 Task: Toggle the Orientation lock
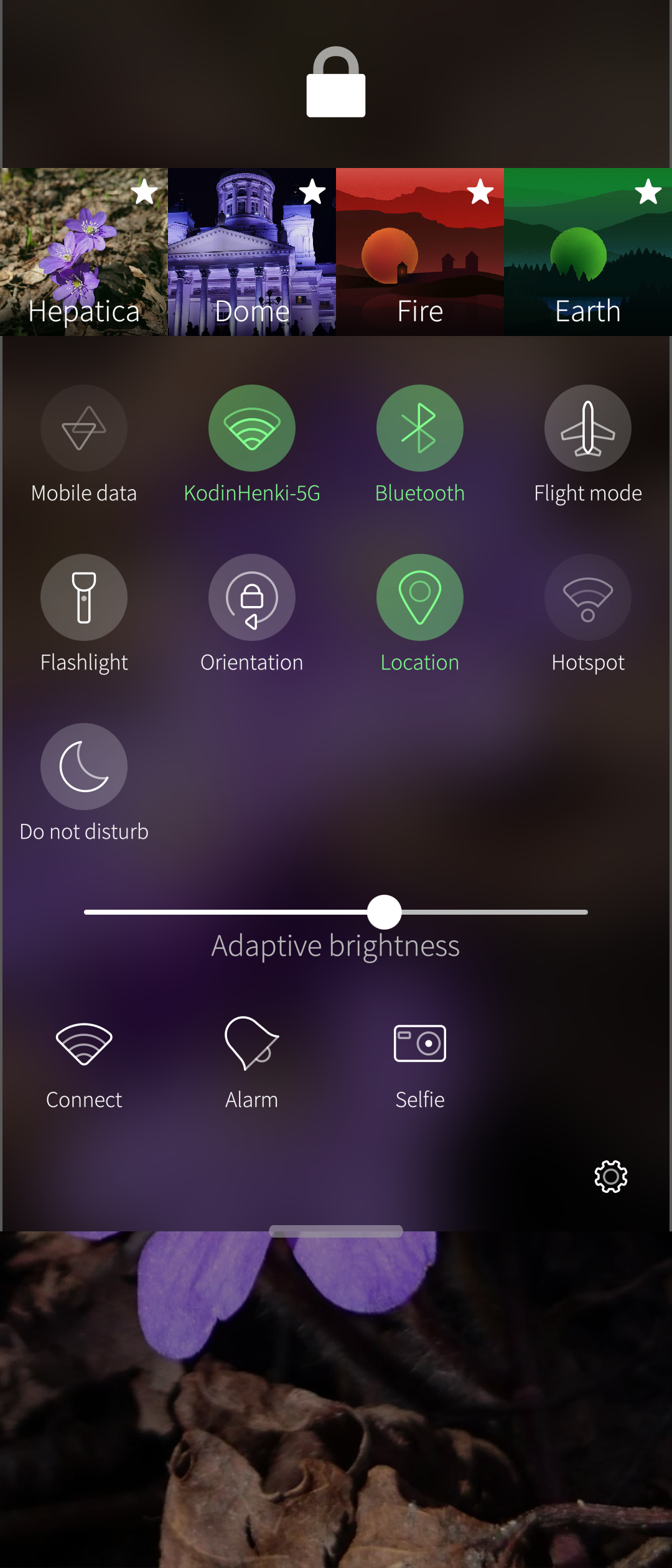252,597
